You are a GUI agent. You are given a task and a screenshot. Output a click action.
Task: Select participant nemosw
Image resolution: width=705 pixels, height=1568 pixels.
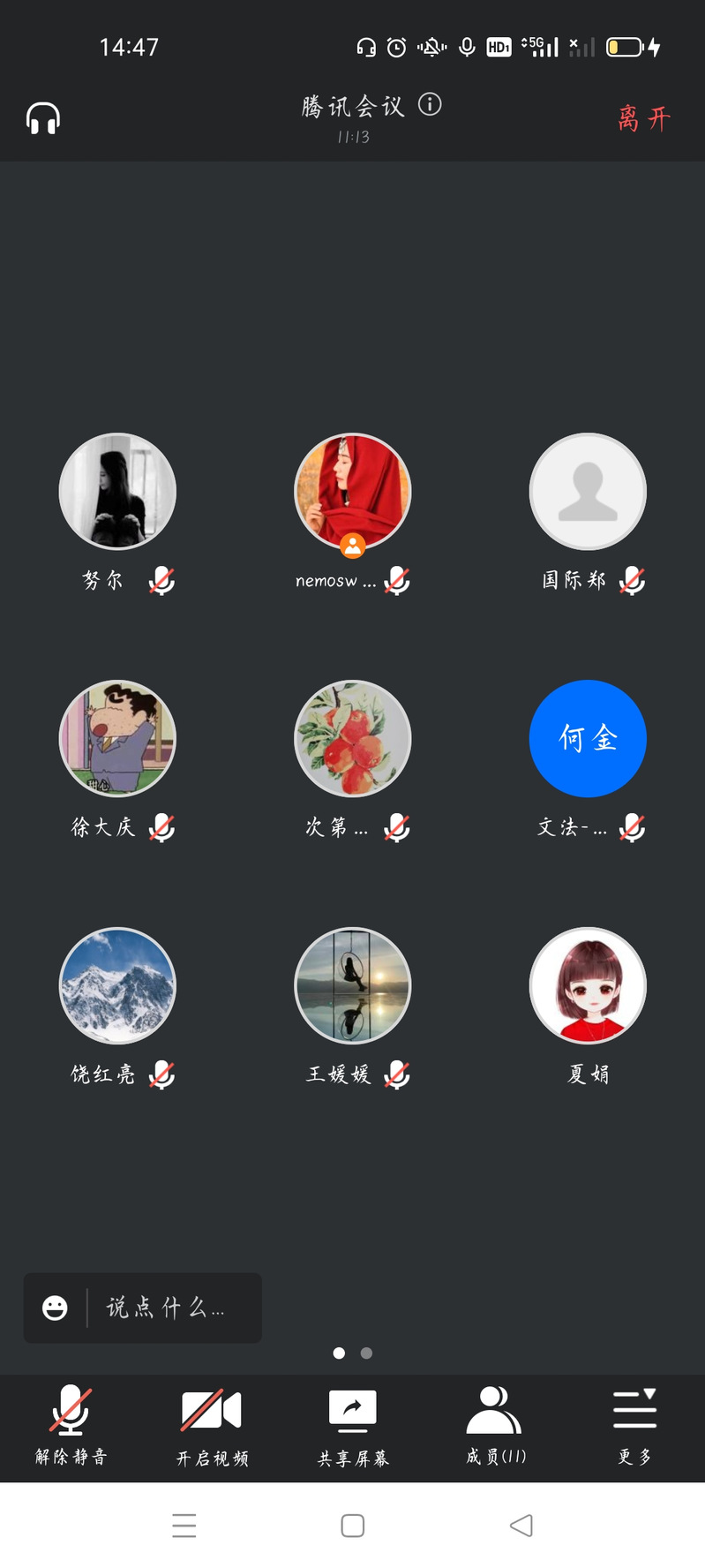coord(352,492)
